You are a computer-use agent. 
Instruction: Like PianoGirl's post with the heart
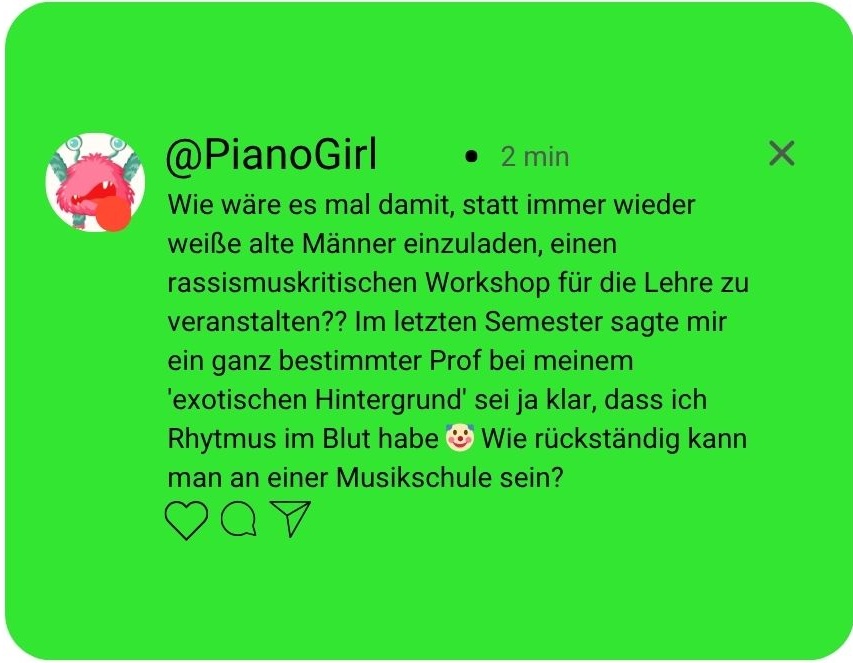[186, 520]
